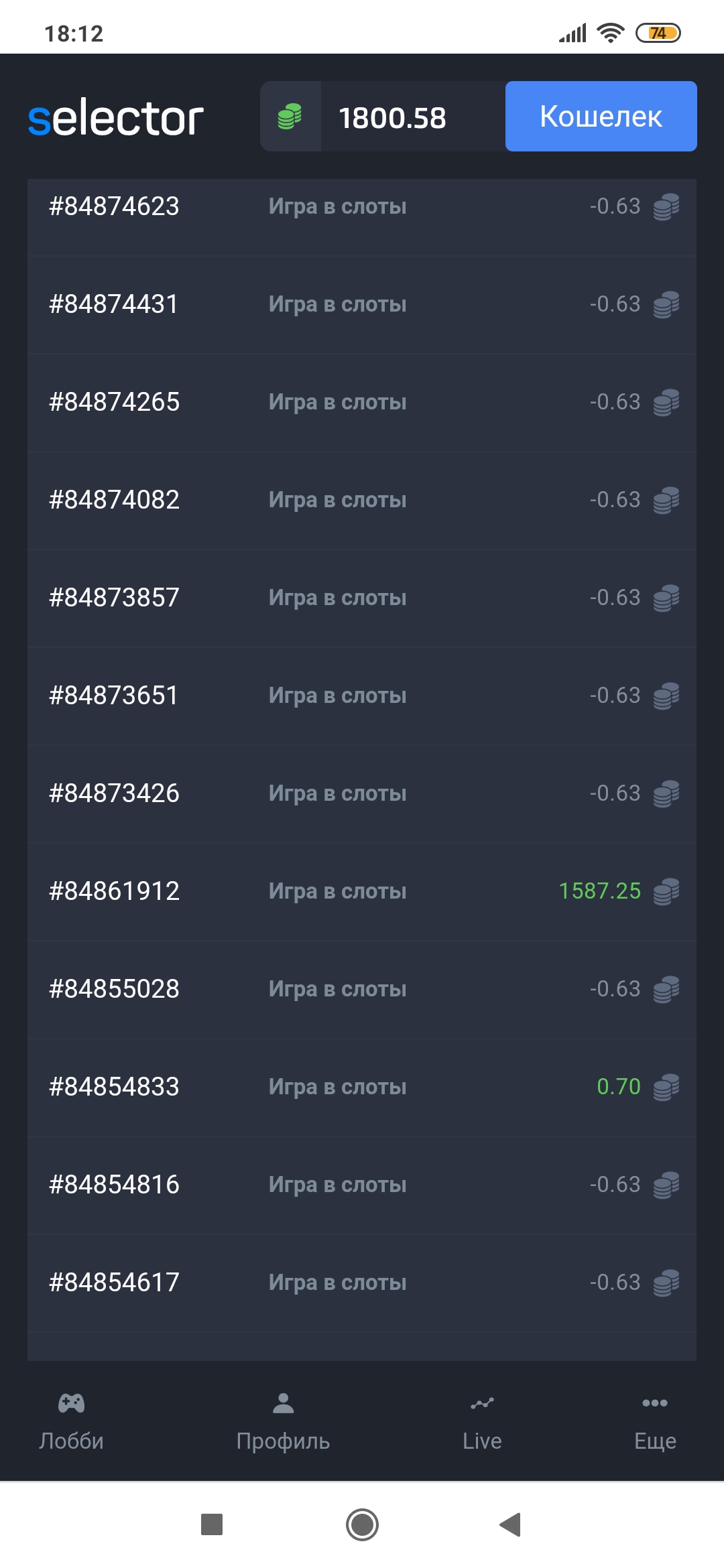View transaction #84874623

362,208
